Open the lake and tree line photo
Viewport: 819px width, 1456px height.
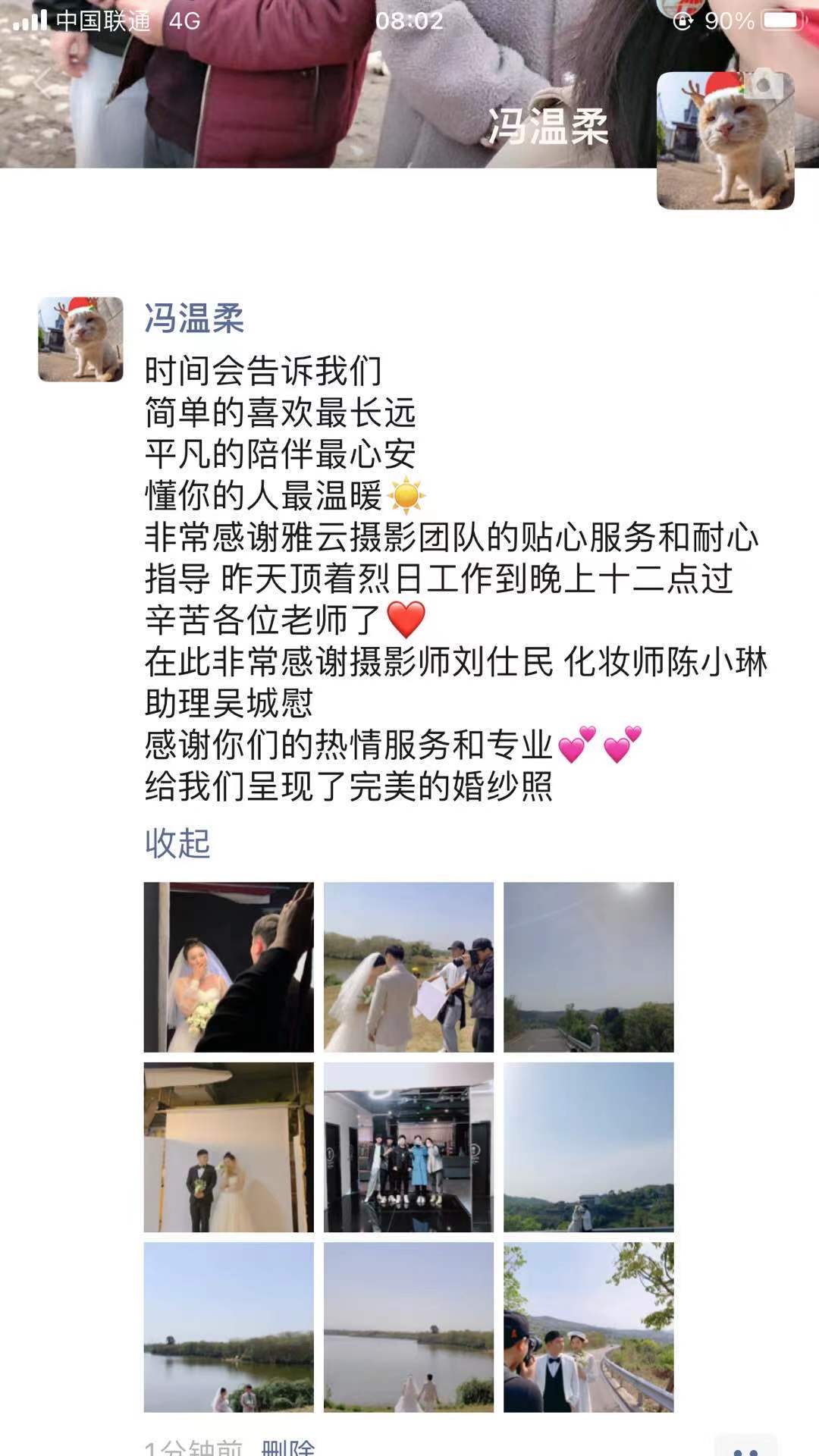coord(228,1327)
